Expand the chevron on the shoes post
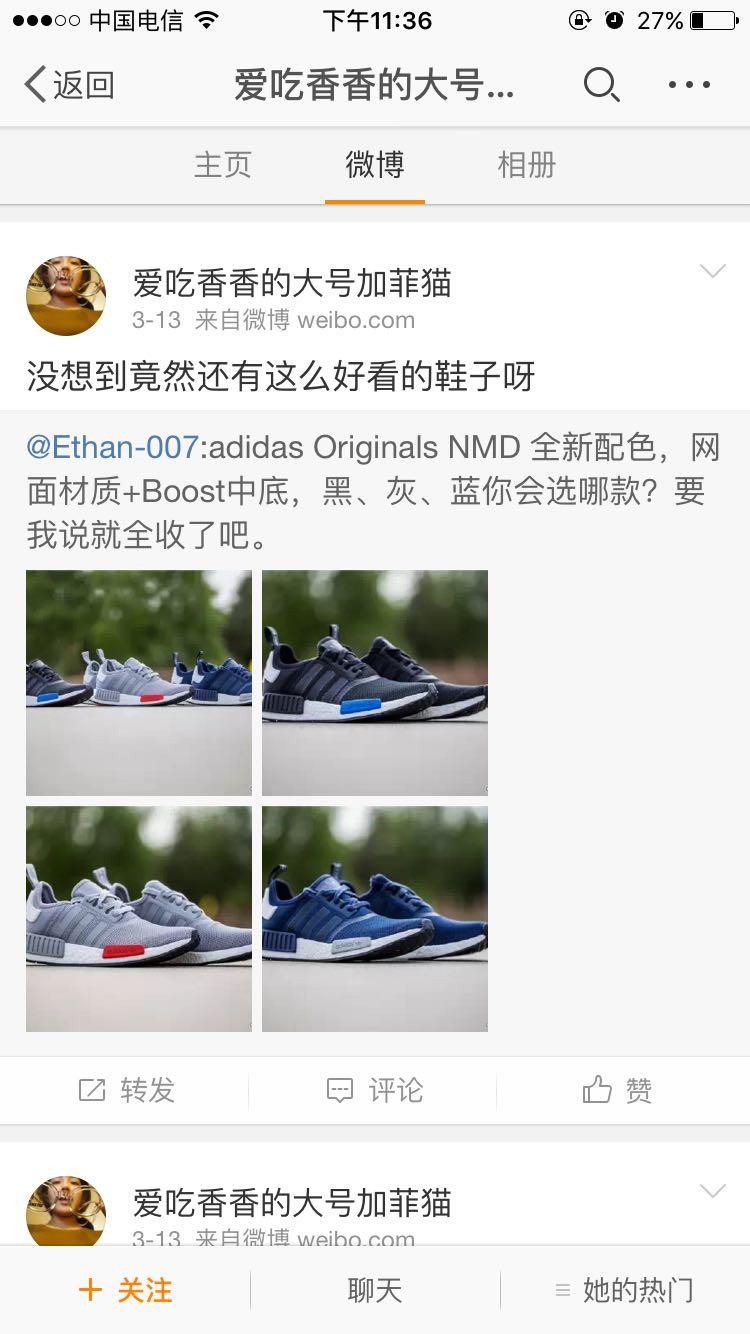 point(712,271)
